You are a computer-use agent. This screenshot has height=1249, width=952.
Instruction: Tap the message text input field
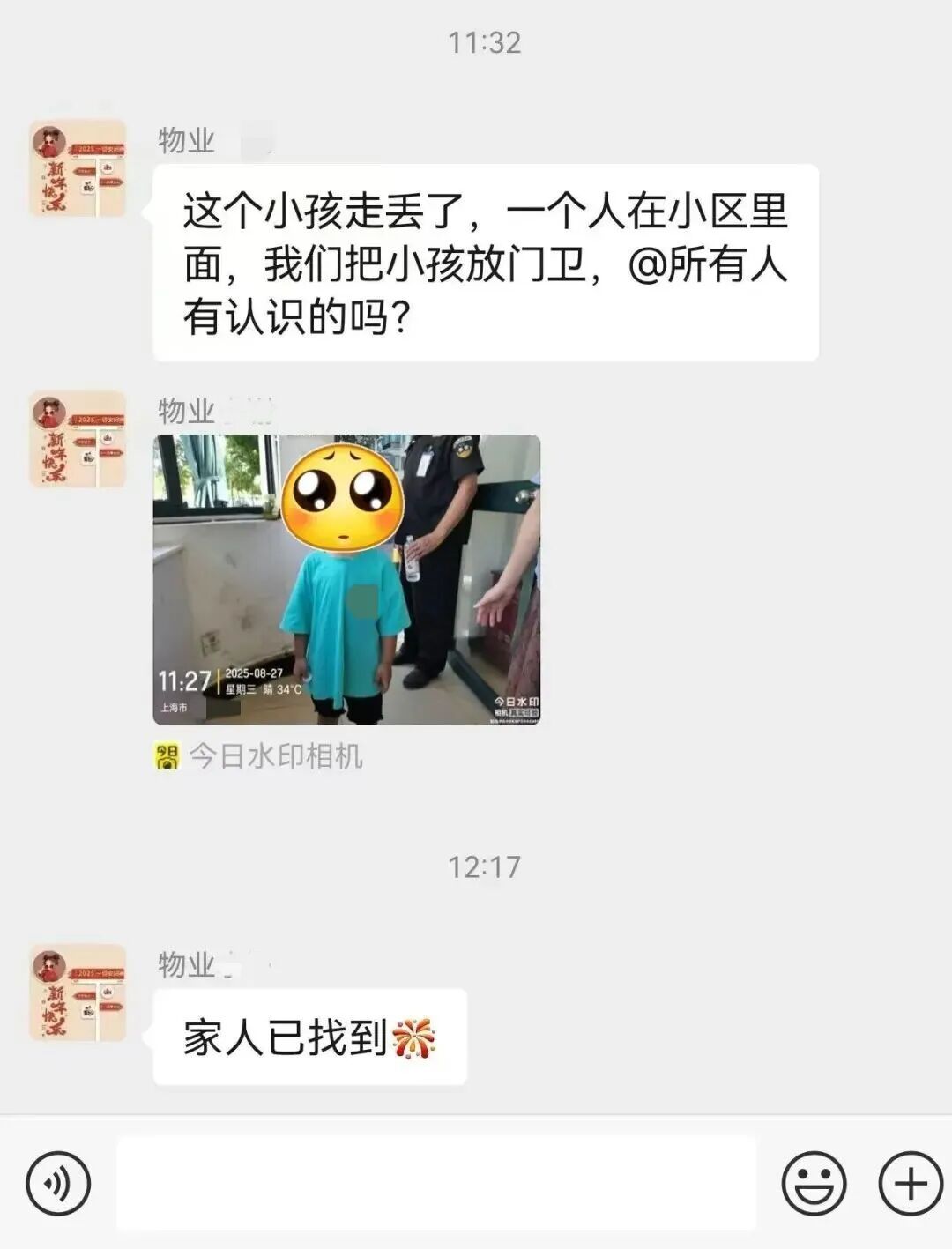[436, 1183]
